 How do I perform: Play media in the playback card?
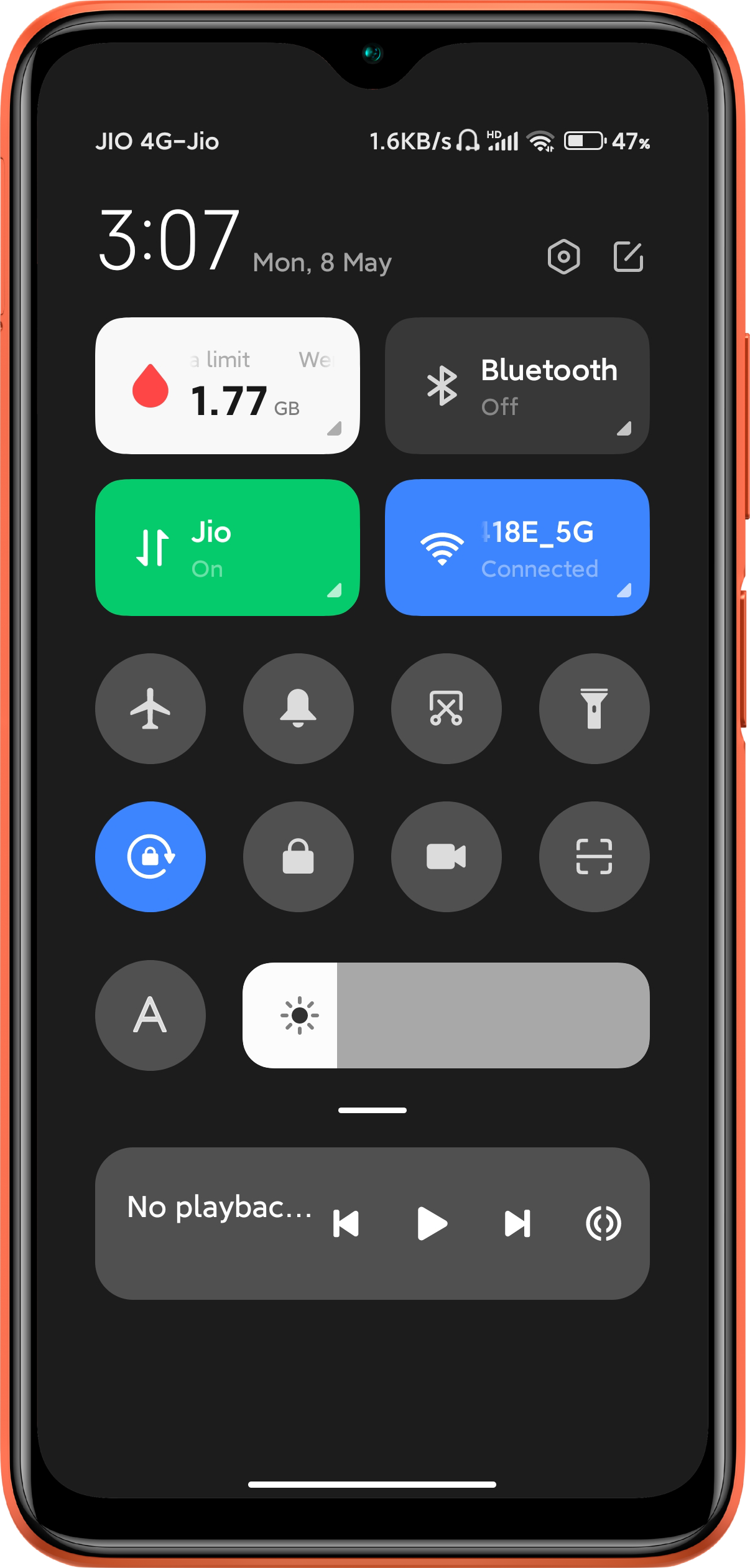pyautogui.click(x=432, y=1224)
